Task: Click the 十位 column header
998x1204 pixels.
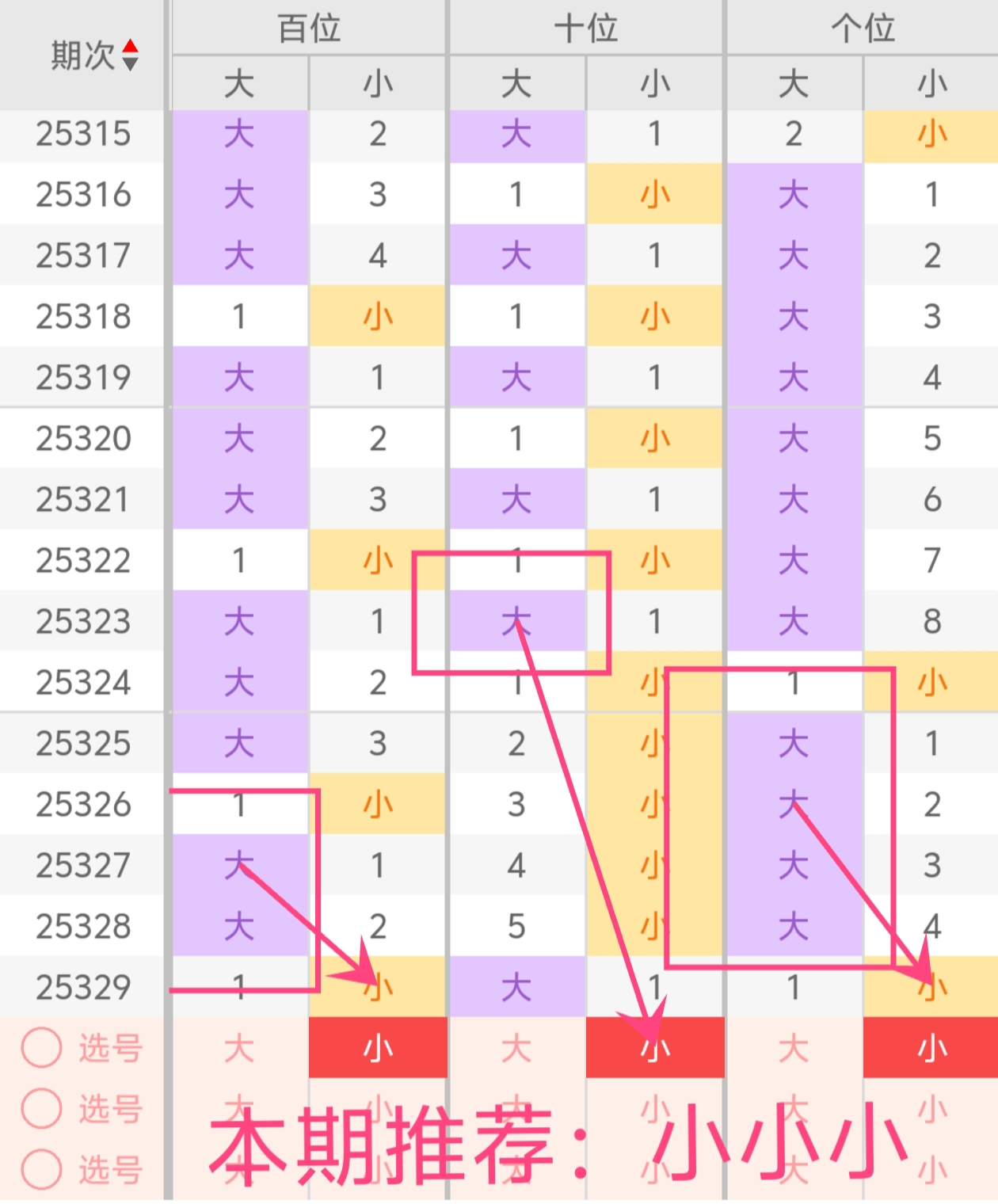Action: 585,26
